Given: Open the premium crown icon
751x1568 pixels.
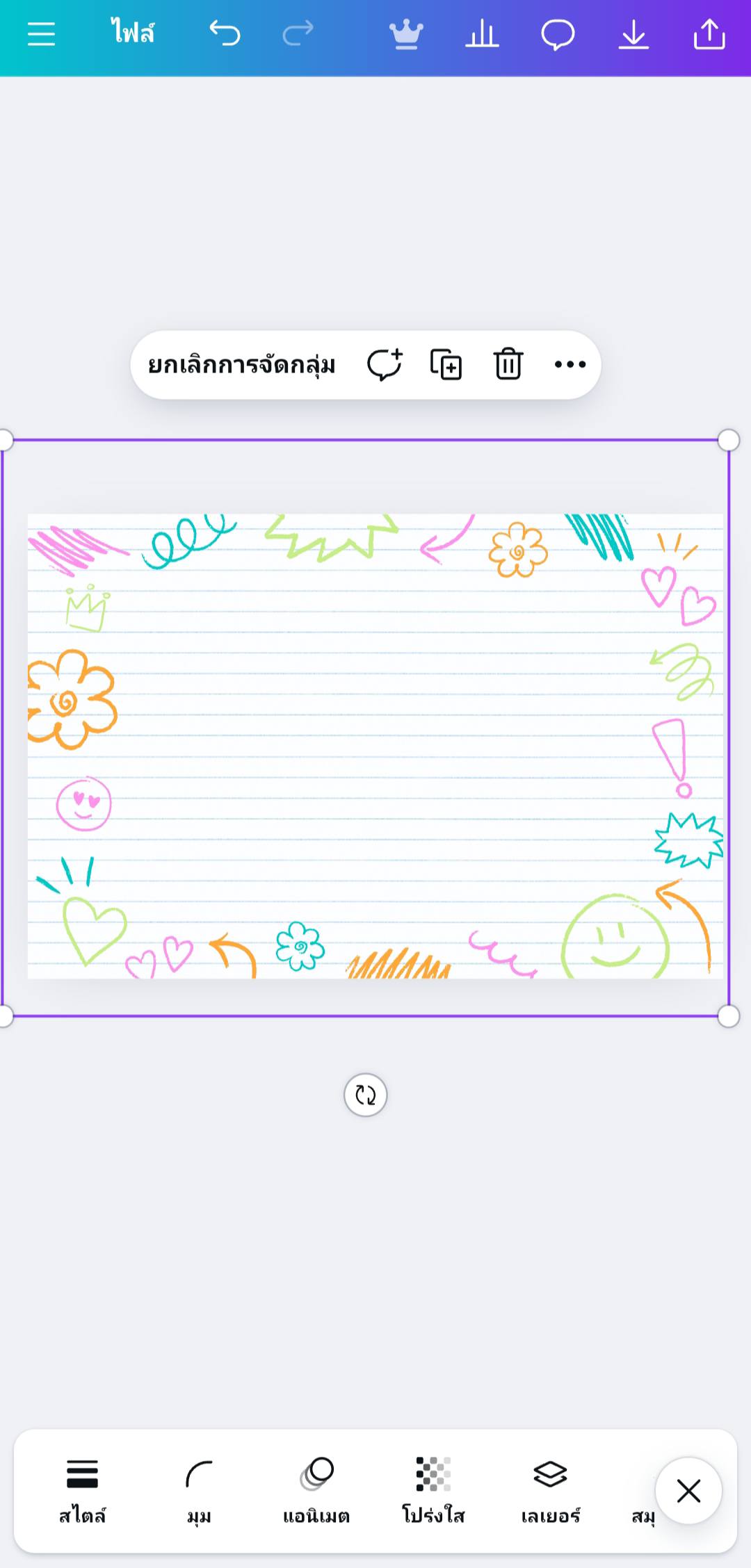Looking at the screenshot, I should (406, 33).
